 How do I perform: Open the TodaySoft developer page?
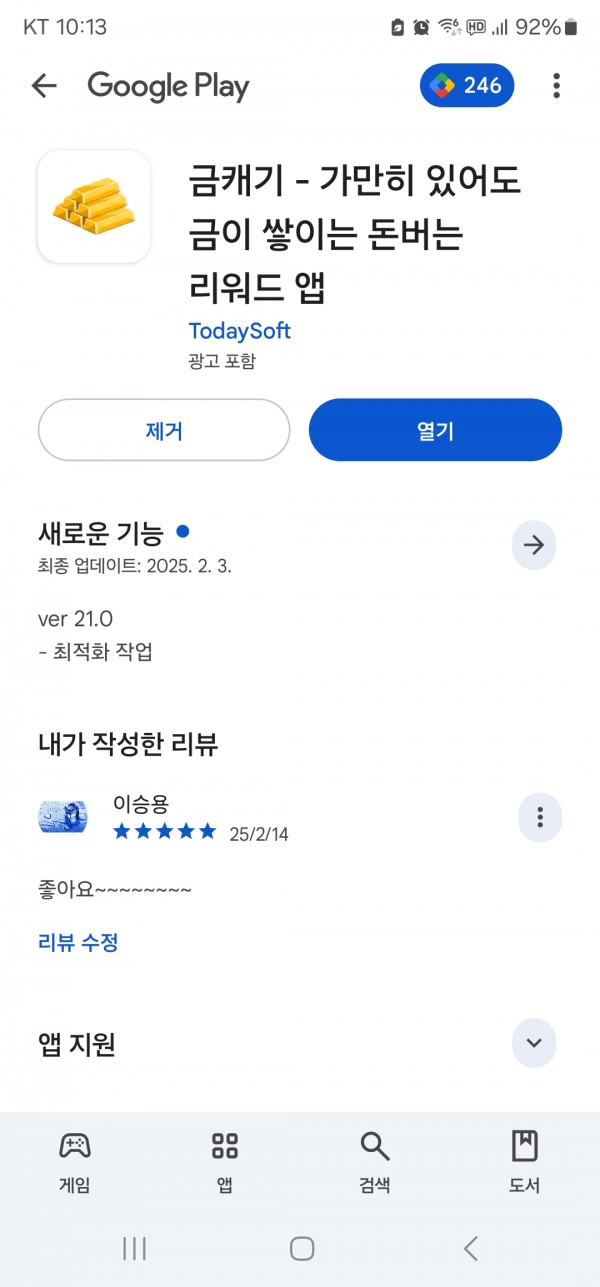pos(239,330)
